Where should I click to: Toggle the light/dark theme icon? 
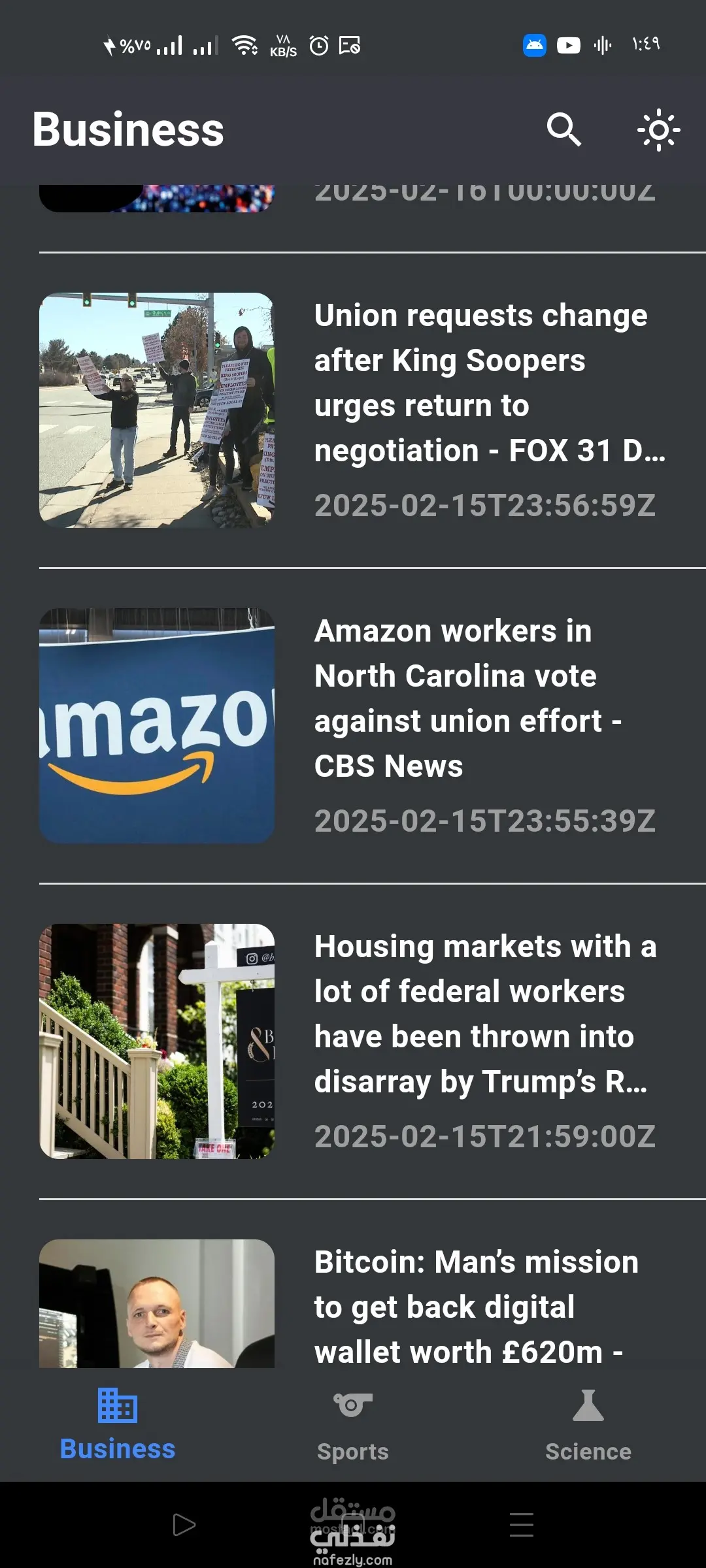click(x=658, y=130)
